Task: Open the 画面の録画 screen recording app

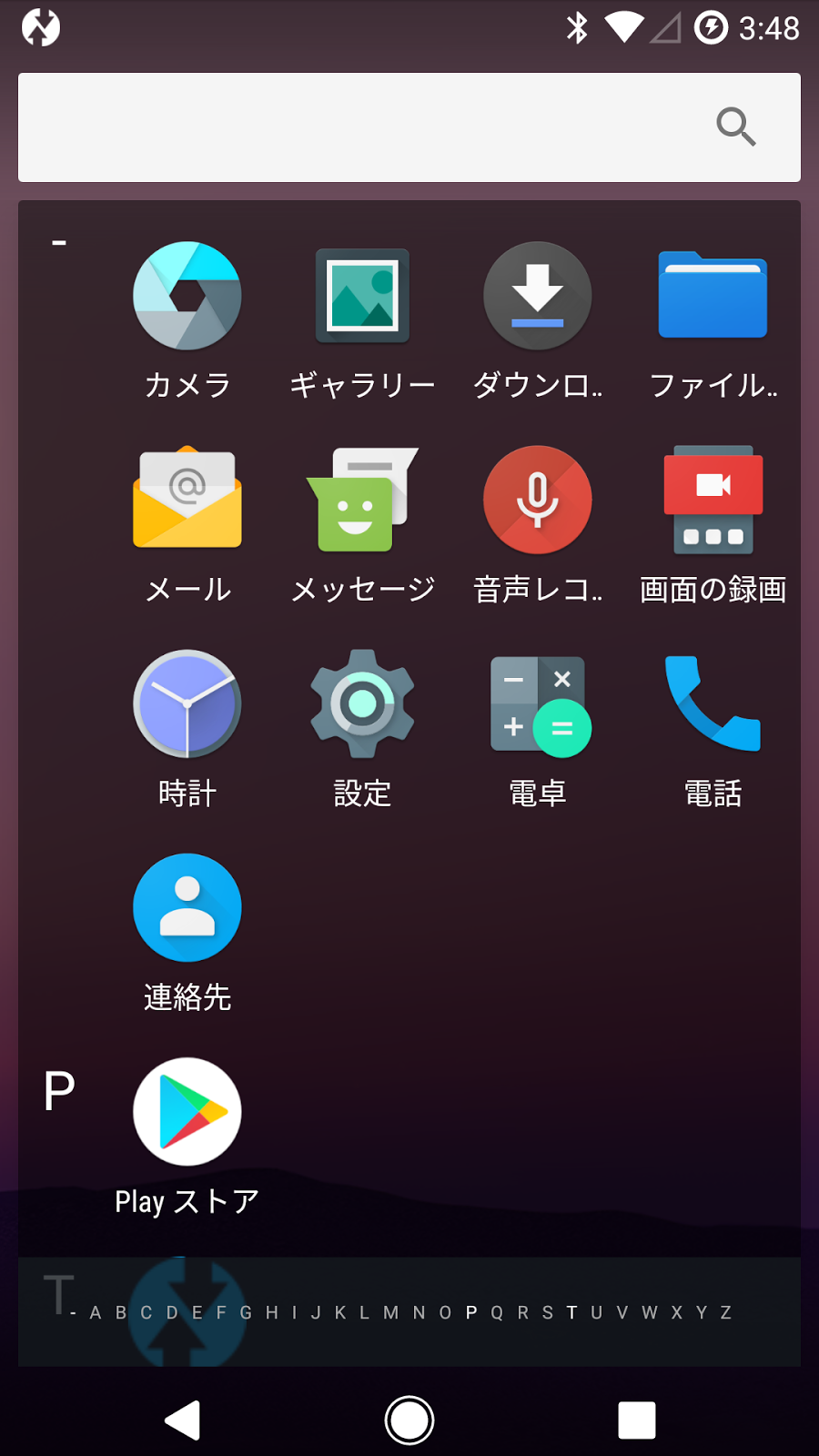Action: (x=713, y=500)
